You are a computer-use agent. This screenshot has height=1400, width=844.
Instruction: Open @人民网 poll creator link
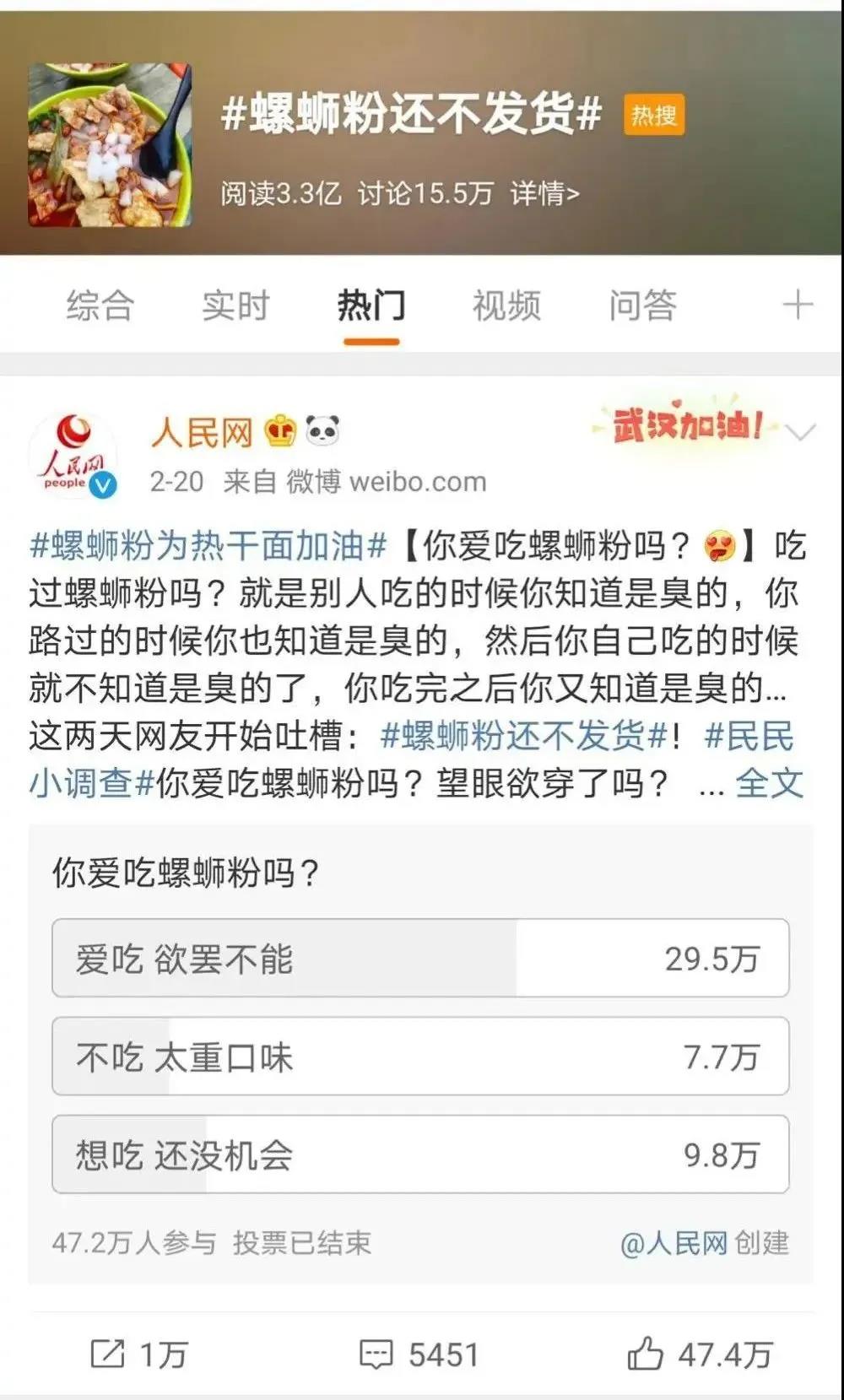tap(674, 1243)
